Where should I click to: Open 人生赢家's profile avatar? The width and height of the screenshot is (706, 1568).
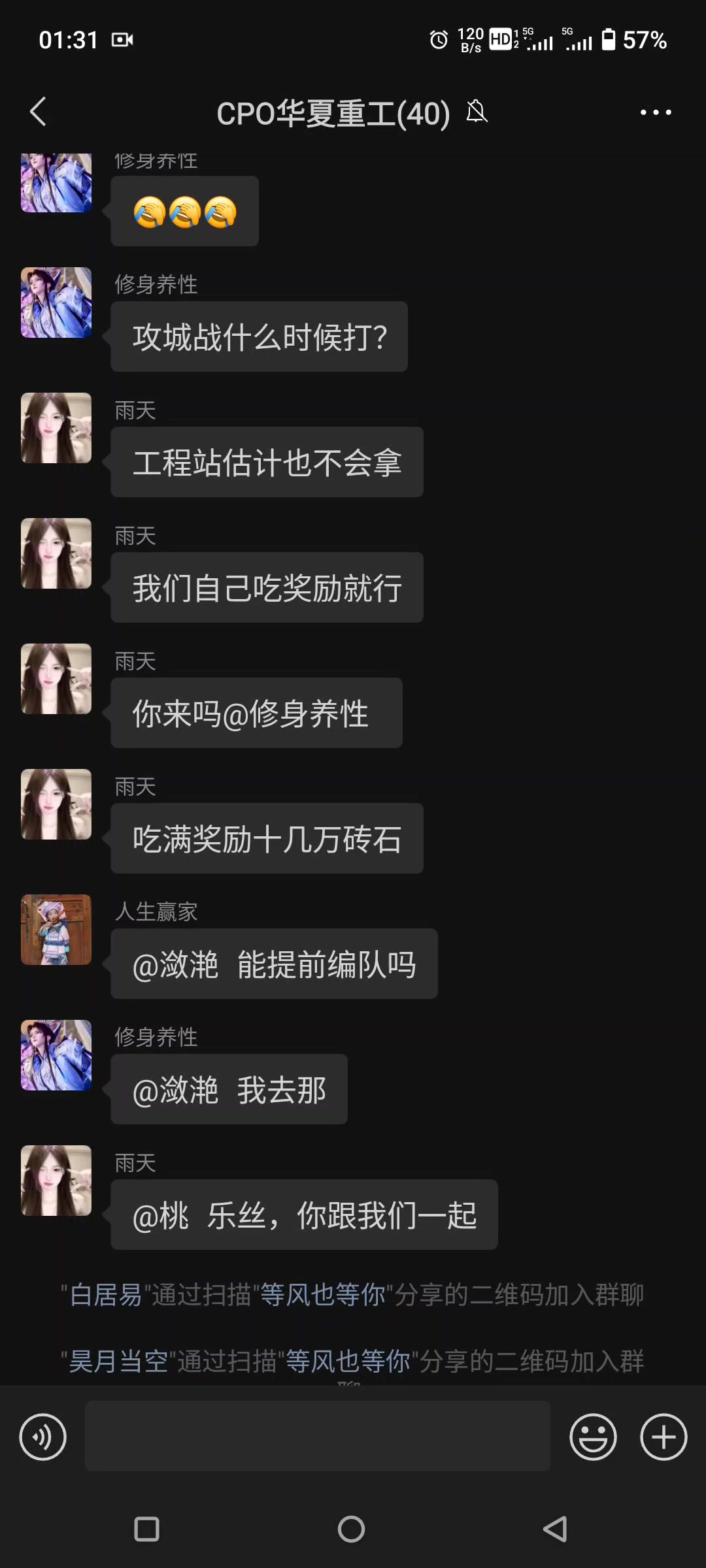[56, 930]
